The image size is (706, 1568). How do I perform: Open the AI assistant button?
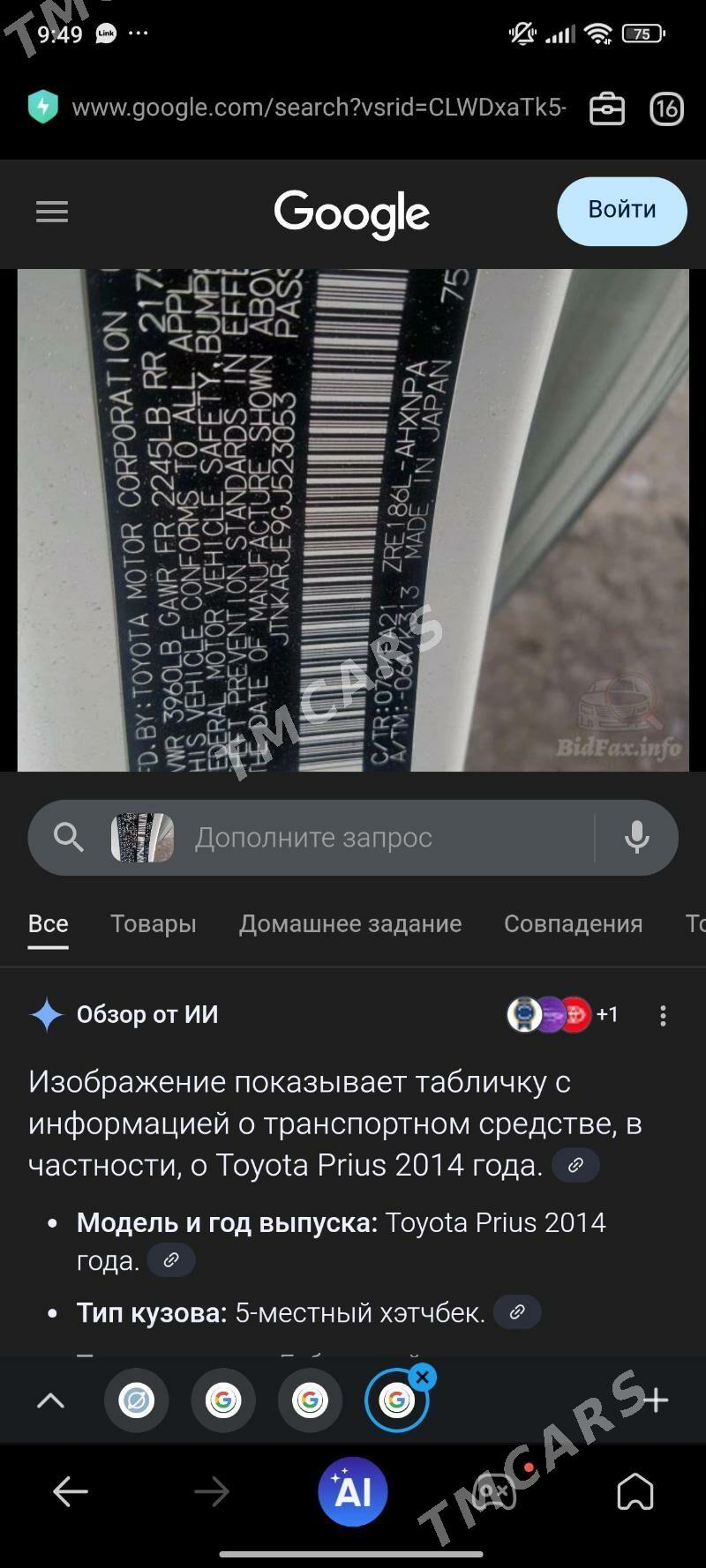coord(352,1491)
